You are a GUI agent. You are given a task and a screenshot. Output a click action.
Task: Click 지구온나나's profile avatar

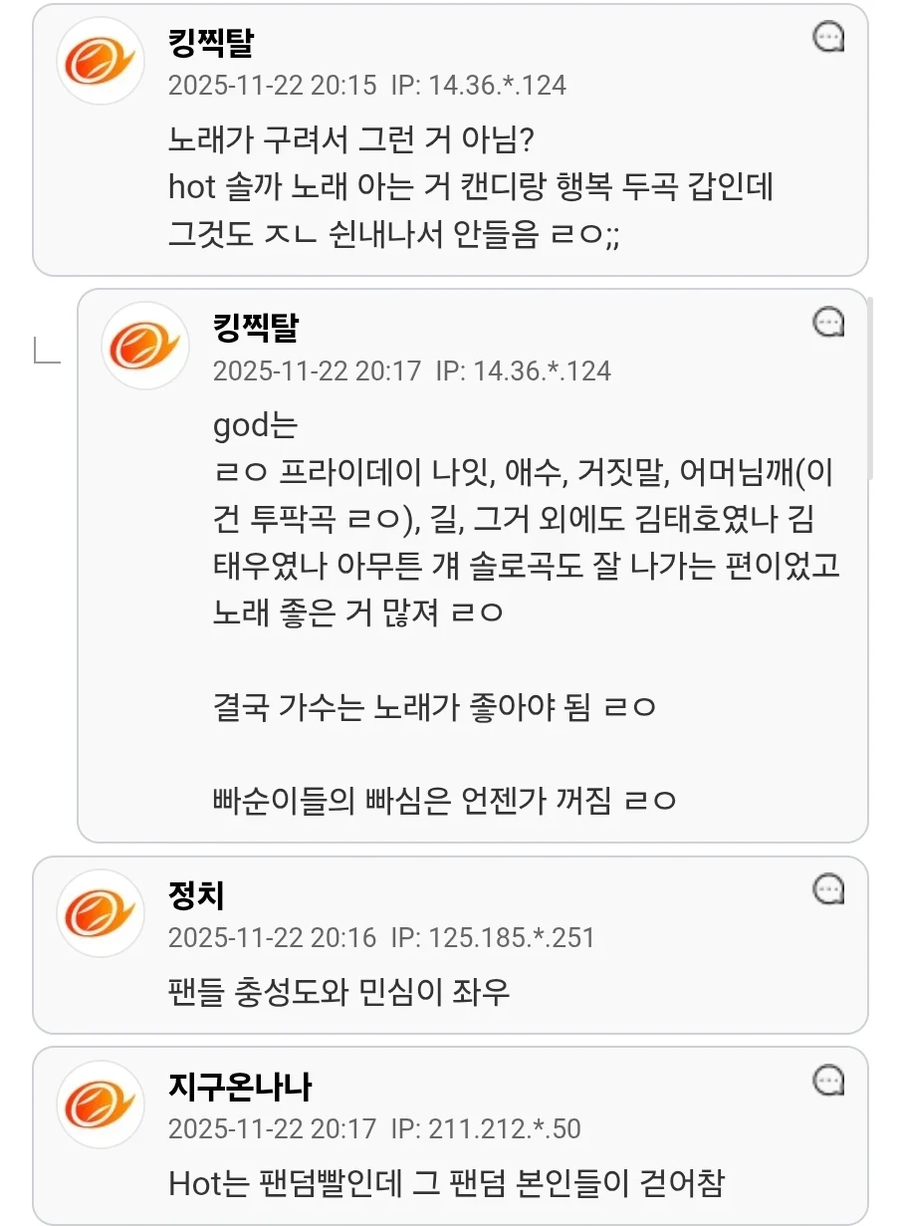click(x=99, y=1105)
